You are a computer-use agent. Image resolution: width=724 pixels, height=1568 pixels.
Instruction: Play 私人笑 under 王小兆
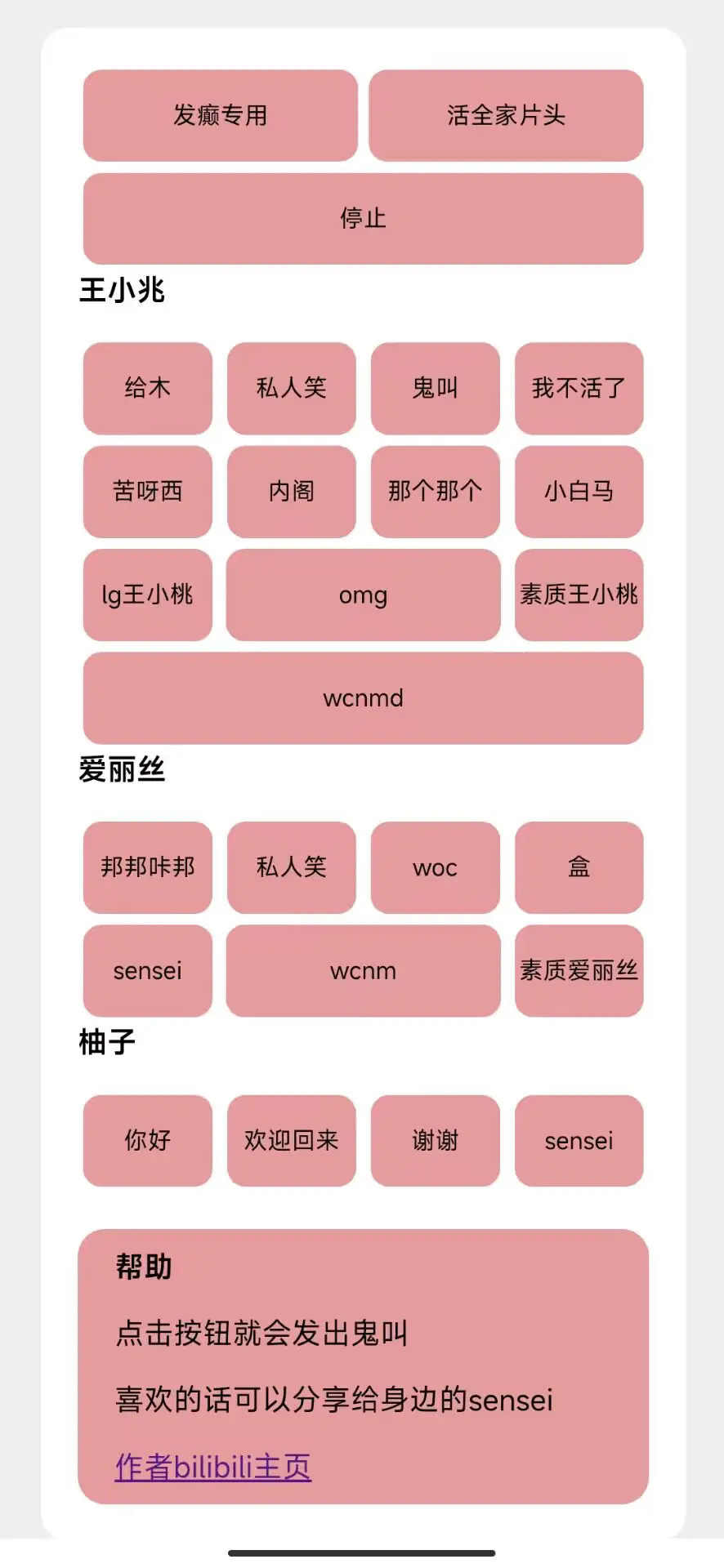(x=291, y=389)
